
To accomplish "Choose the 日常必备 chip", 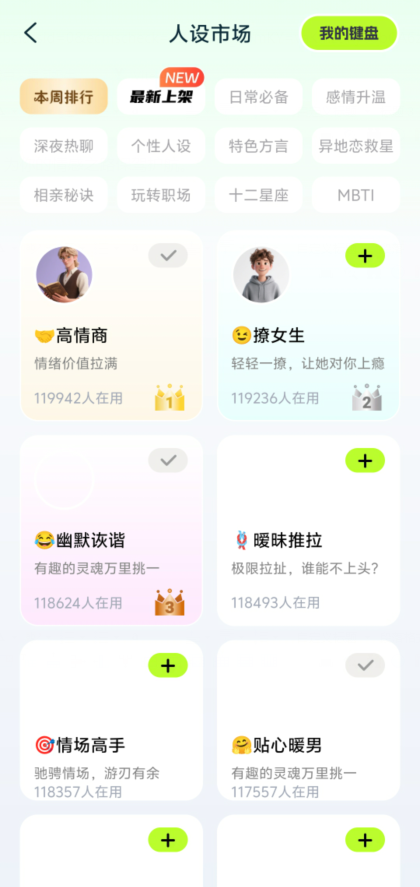I will [258, 97].
